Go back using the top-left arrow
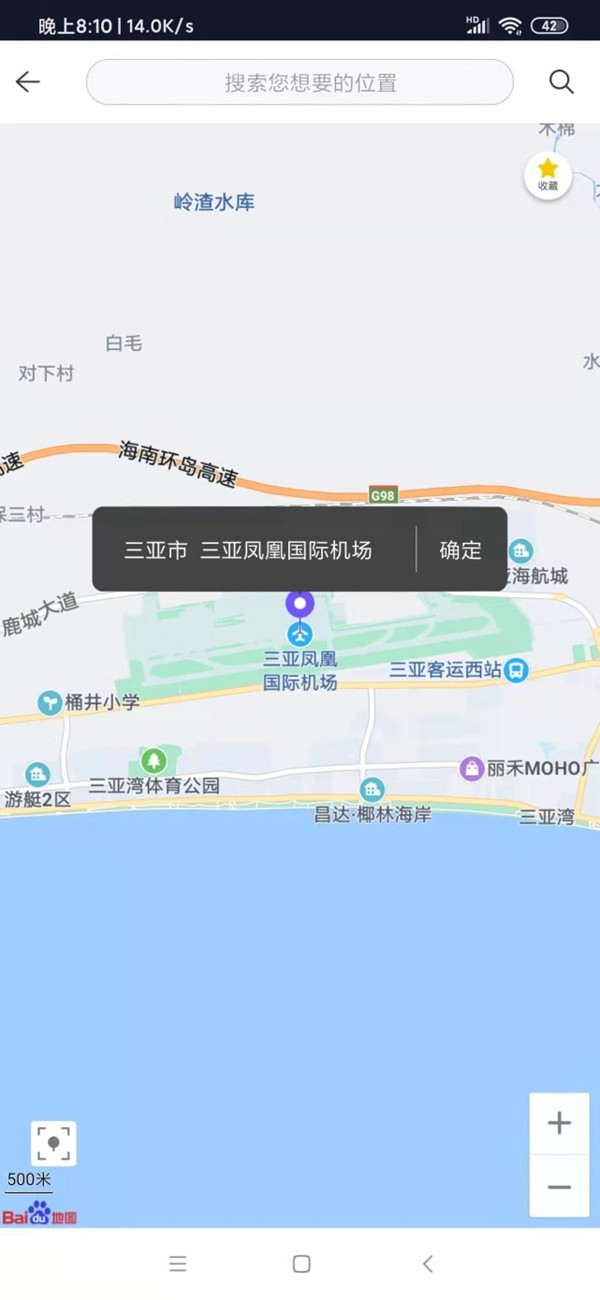 (28, 82)
